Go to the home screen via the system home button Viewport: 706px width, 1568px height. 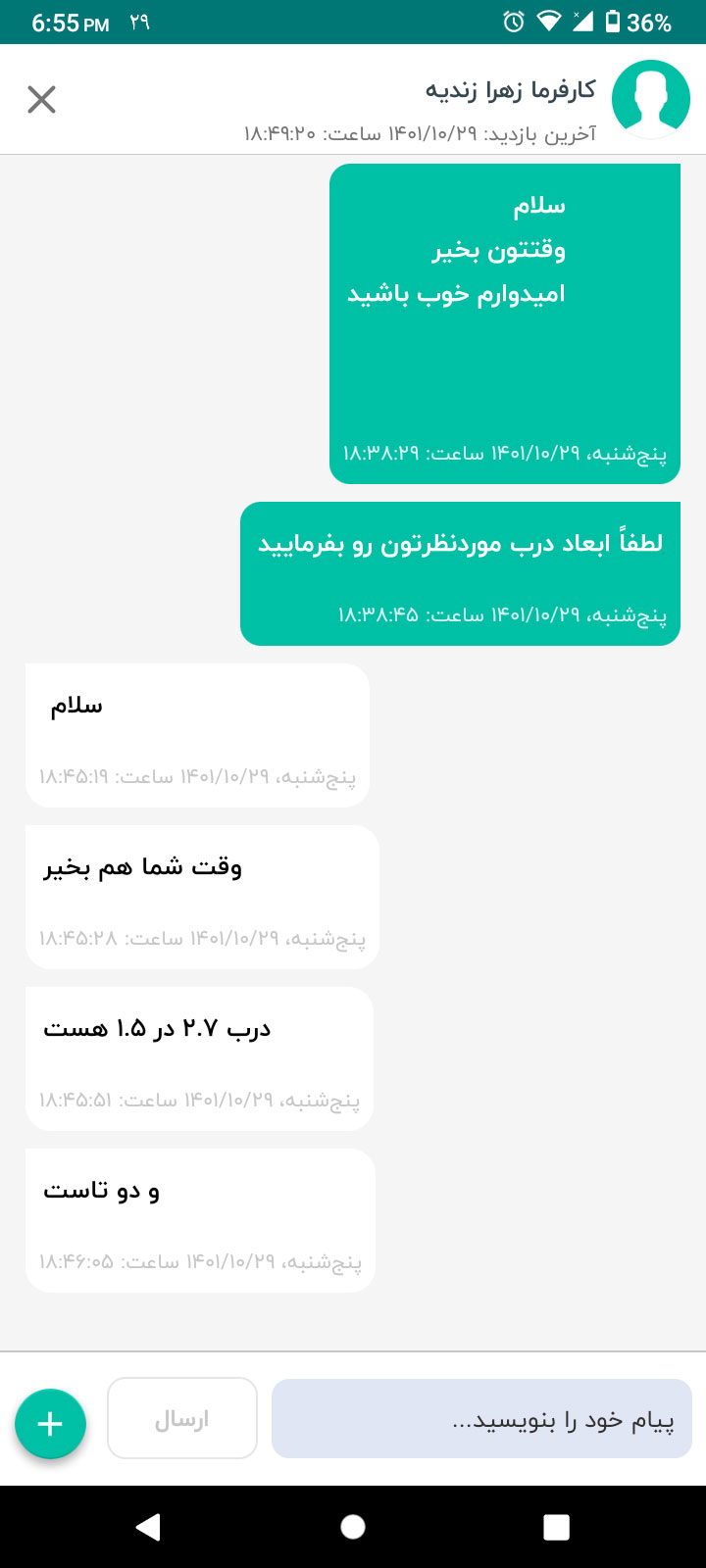[353, 1526]
